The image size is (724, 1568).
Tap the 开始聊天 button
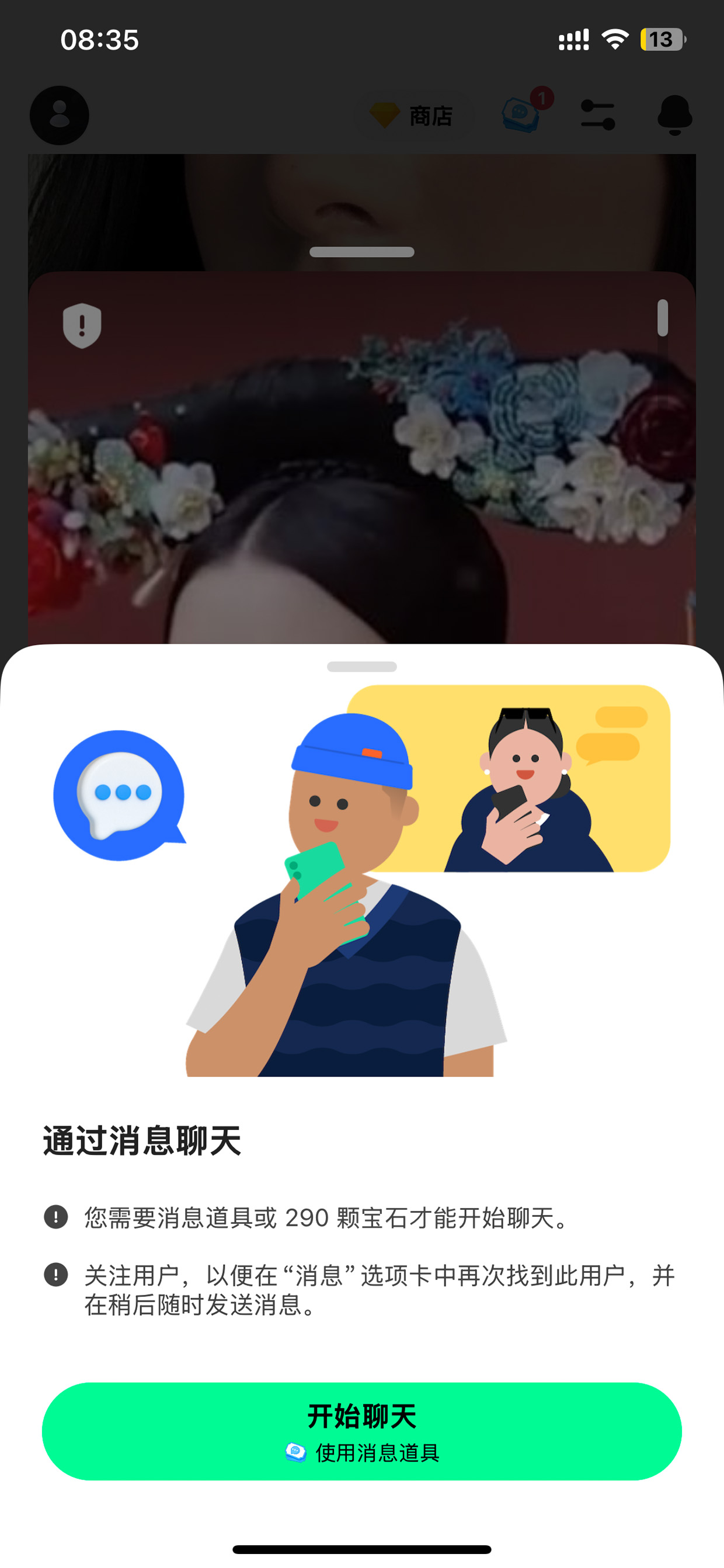361,1431
